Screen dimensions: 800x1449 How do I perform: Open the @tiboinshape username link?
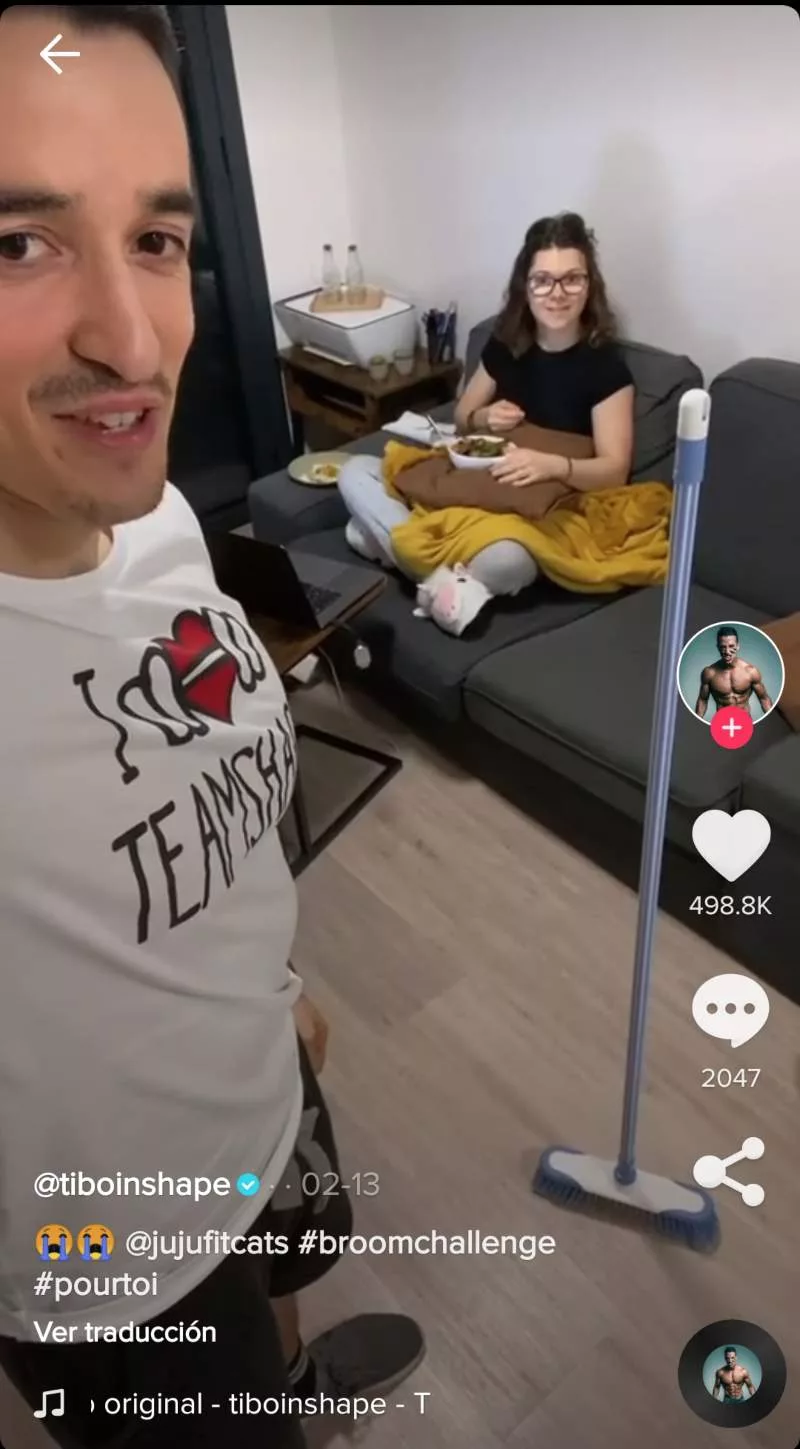[132, 1185]
